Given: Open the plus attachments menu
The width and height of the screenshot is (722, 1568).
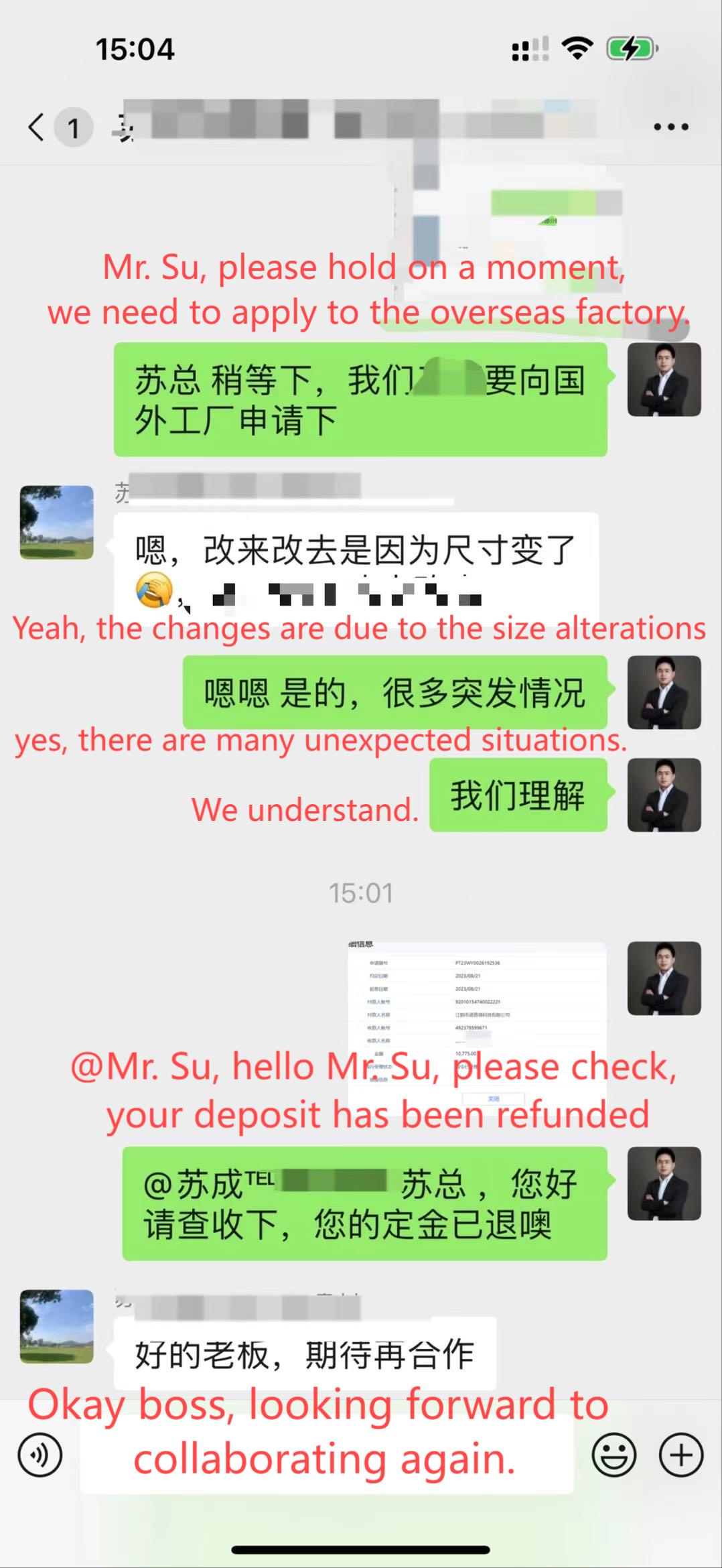Looking at the screenshot, I should pyautogui.click(x=681, y=1455).
